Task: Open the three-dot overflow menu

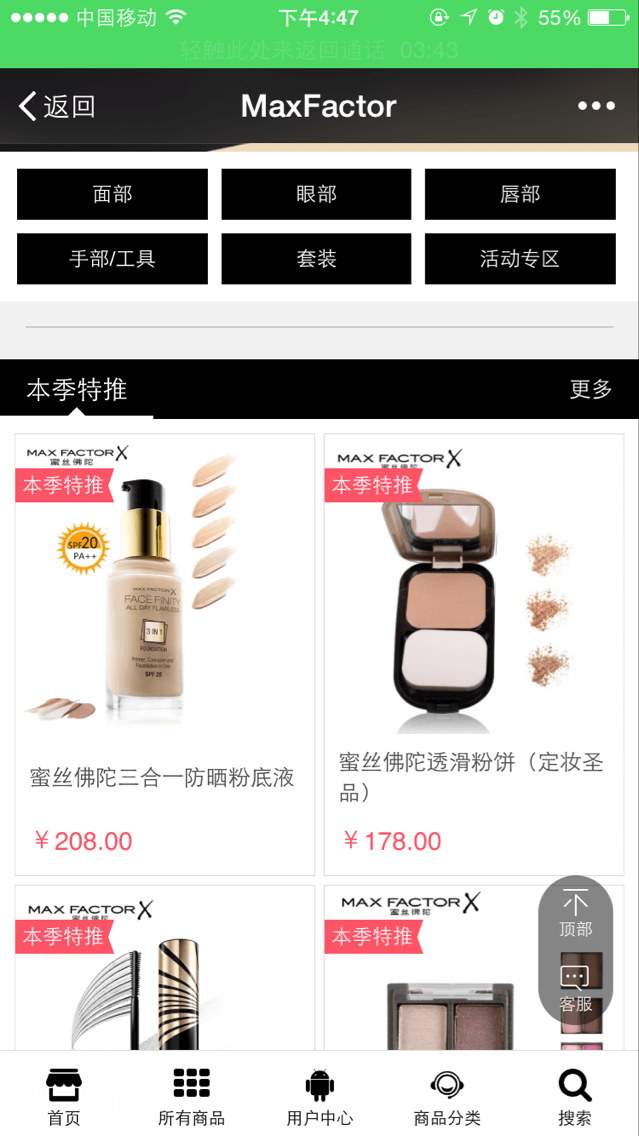Action: coord(596,106)
